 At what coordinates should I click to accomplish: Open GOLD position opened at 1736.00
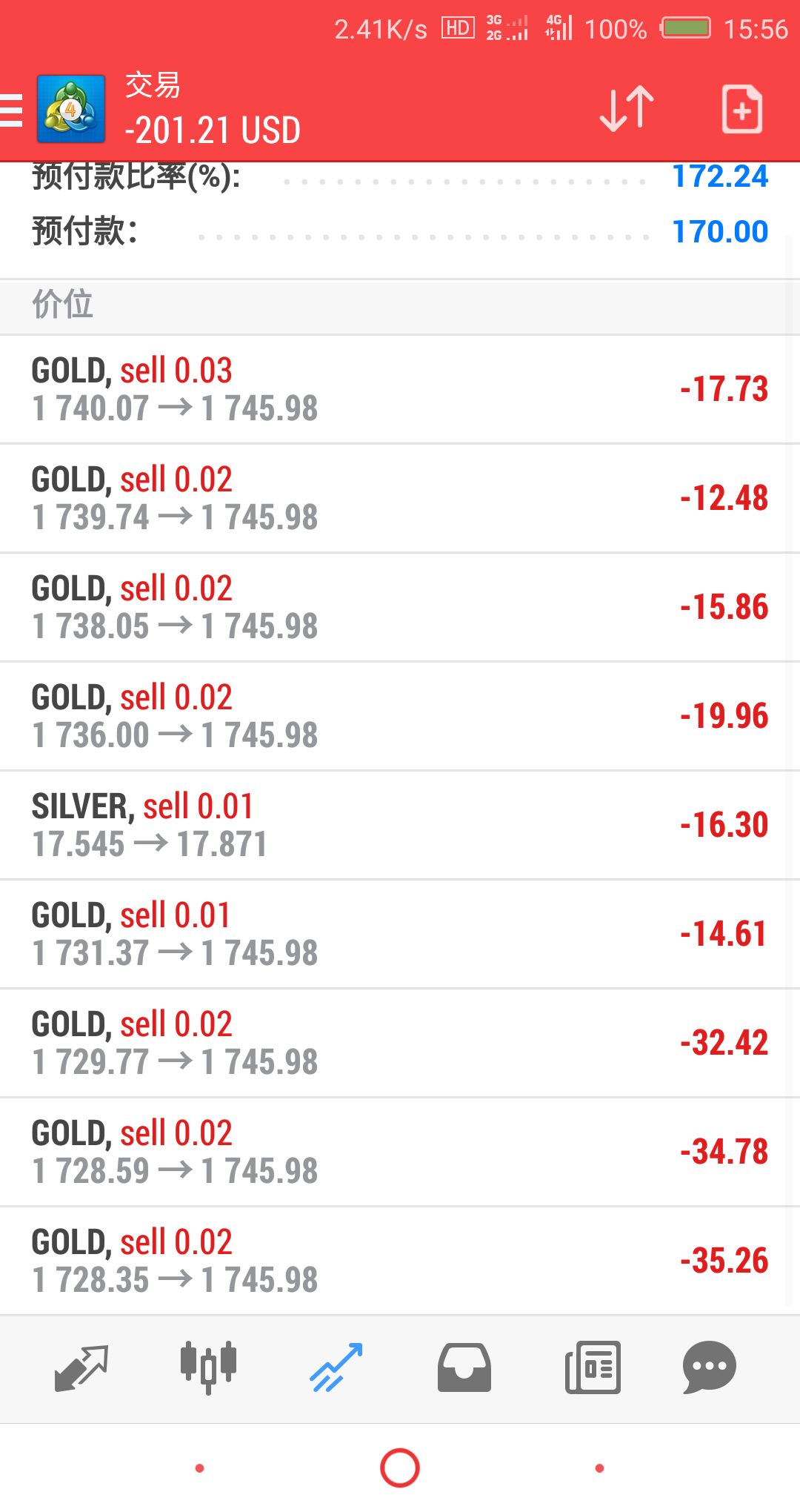400,717
